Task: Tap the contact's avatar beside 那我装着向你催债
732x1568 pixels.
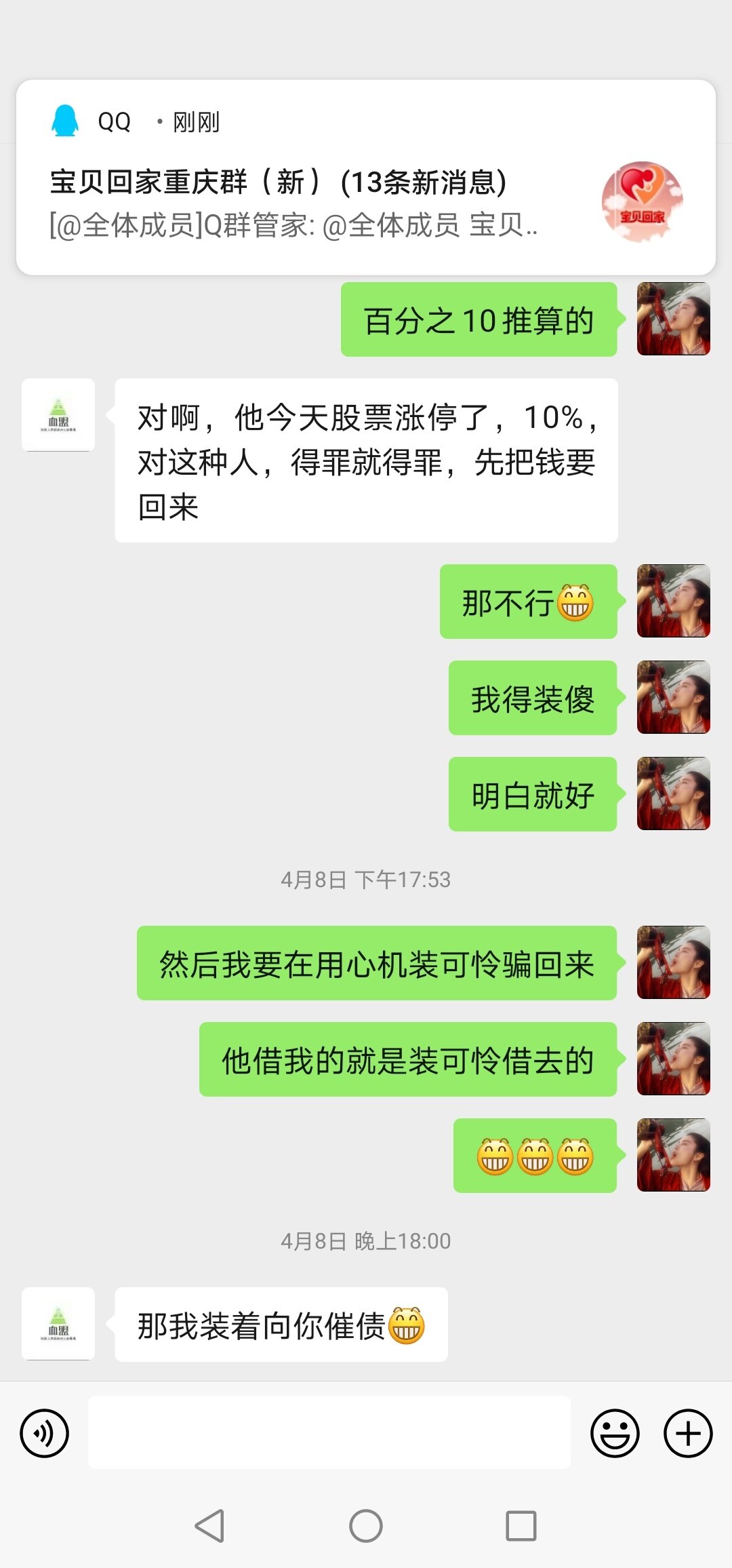Action: (58, 1323)
